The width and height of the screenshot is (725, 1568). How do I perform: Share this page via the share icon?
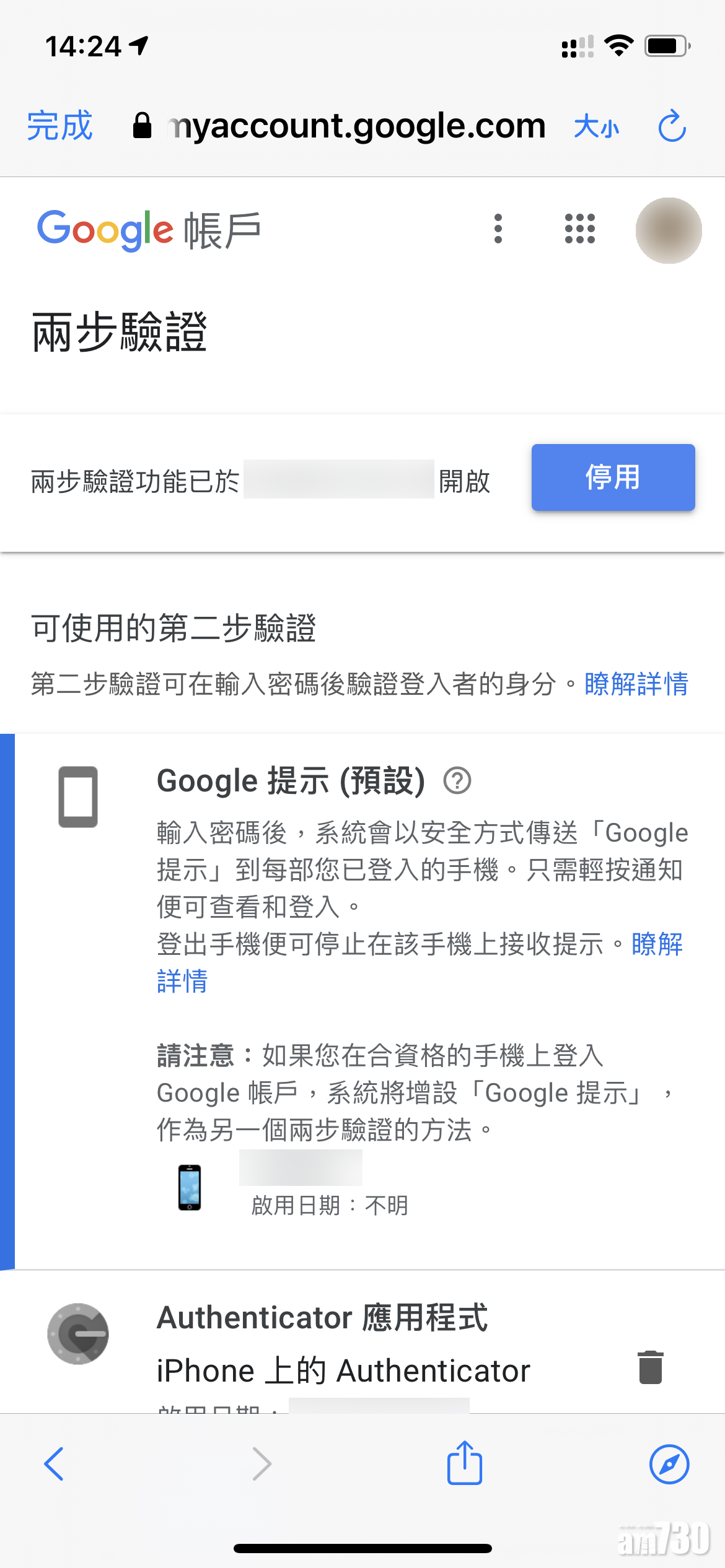point(465,1463)
